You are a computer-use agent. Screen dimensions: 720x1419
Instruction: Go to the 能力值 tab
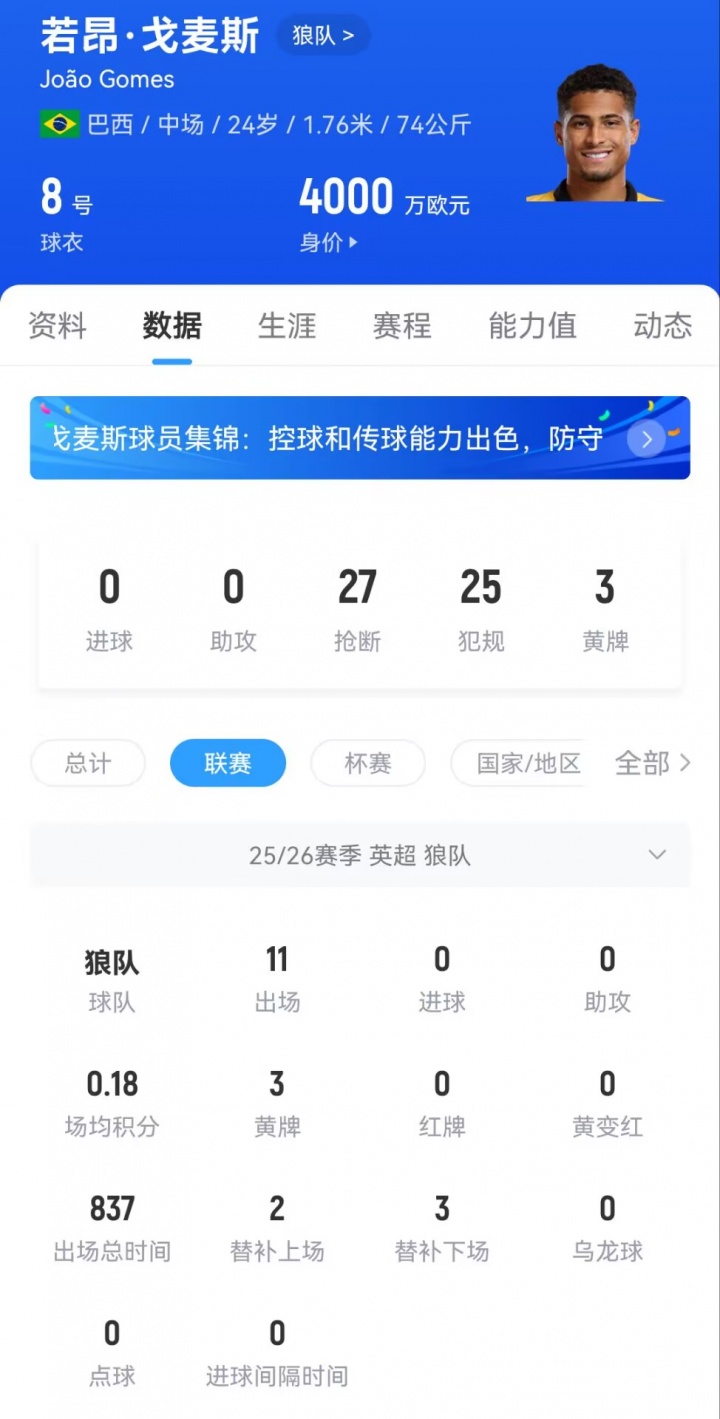pos(532,326)
